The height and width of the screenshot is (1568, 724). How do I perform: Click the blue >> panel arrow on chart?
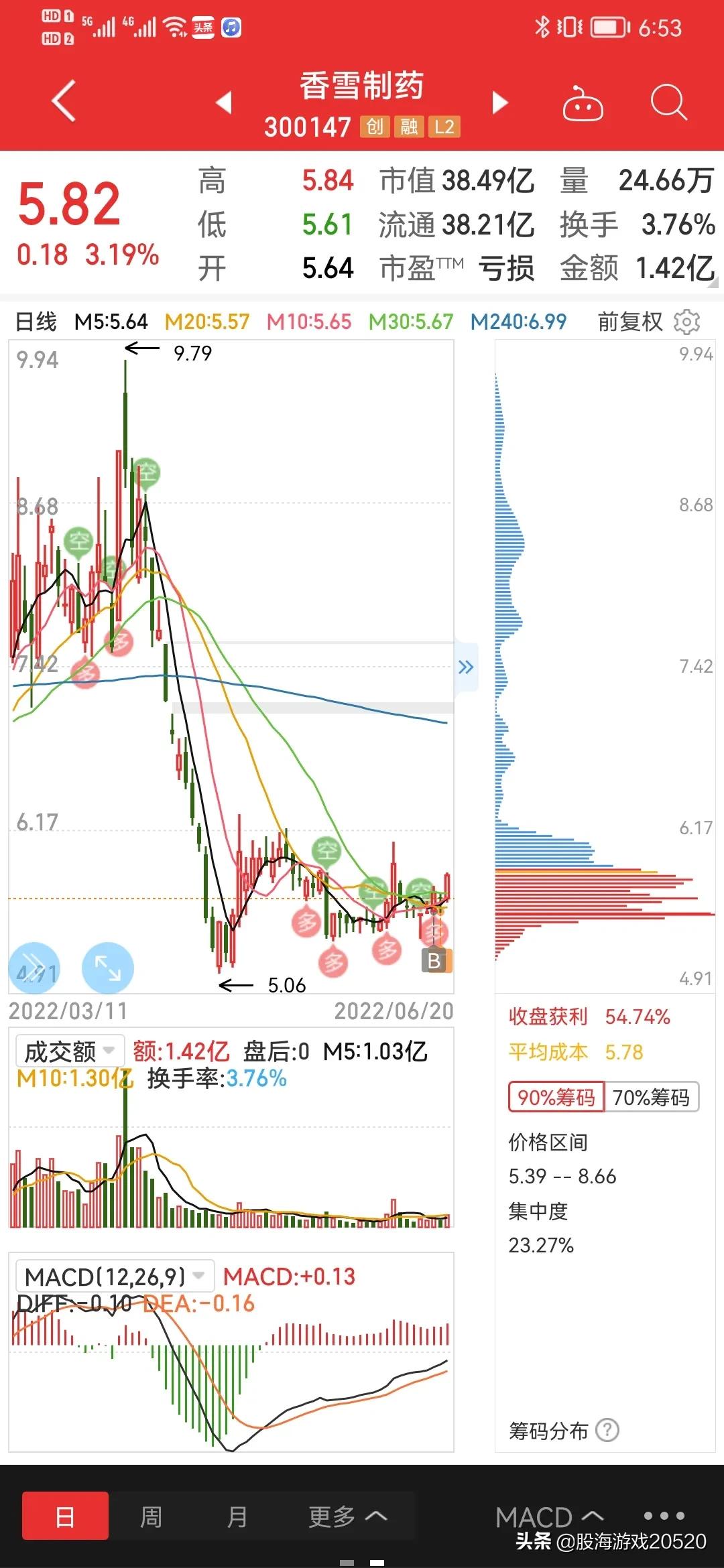pyautogui.click(x=467, y=667)
